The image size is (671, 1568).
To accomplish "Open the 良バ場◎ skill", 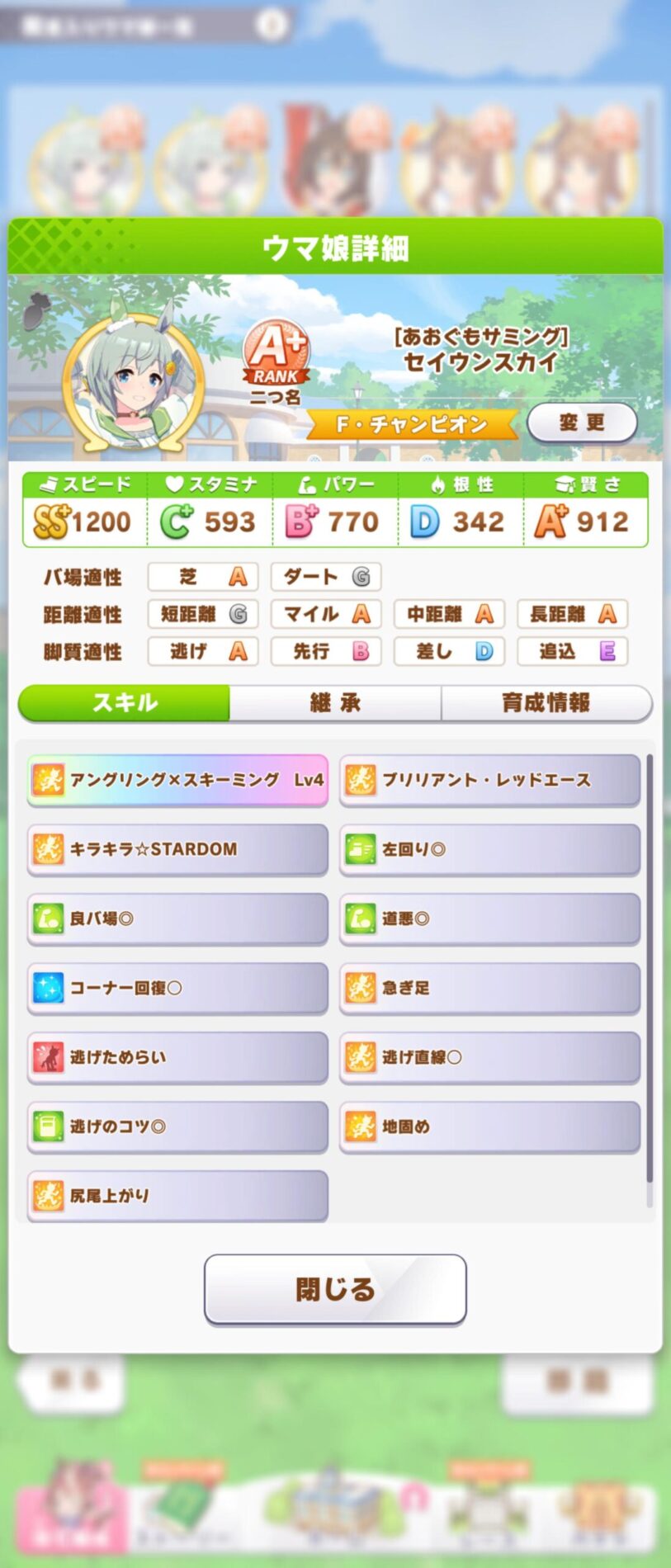I will pos(177,919).
